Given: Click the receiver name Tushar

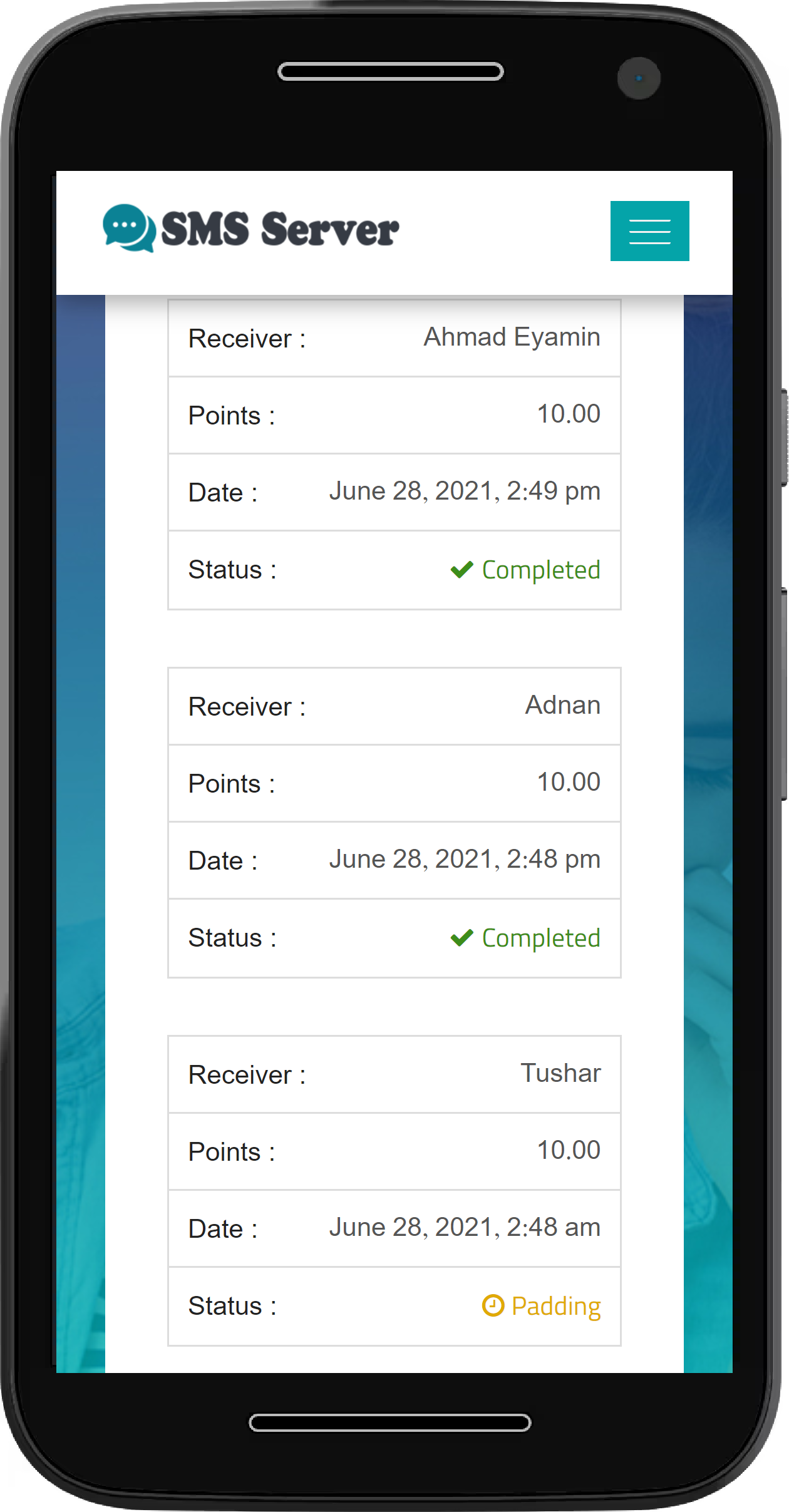Looking at the screenshot, I should pyautogui.click(x=562, y=1072).
